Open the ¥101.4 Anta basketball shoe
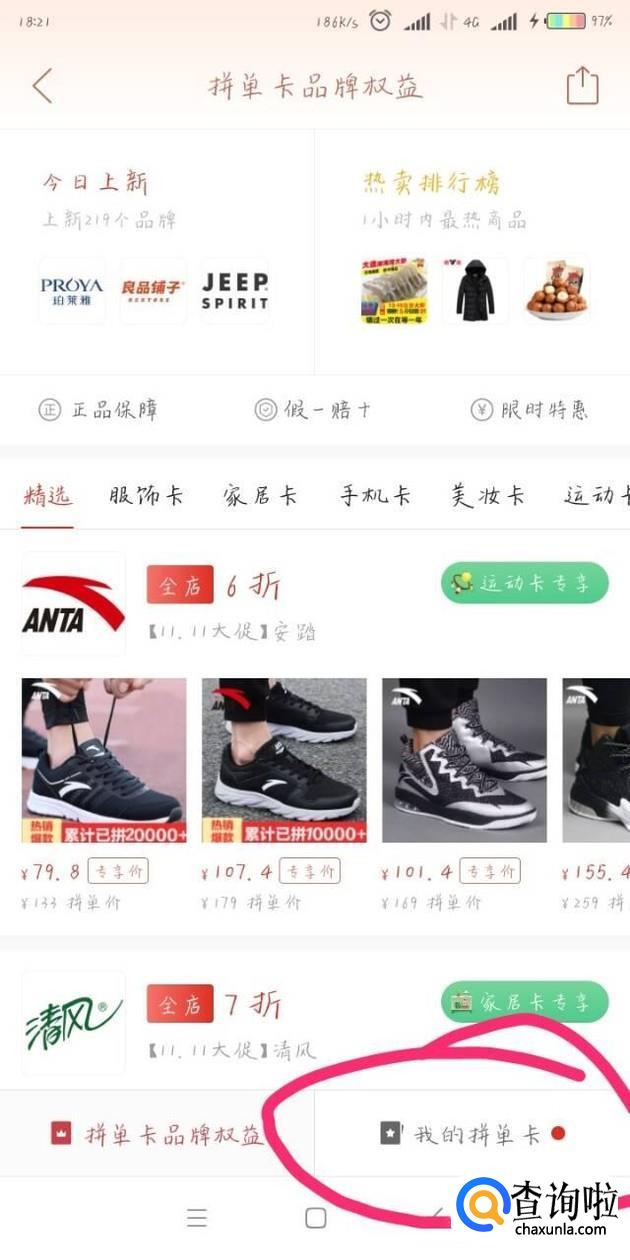The image size is (630, 1260). click(464, 760)
